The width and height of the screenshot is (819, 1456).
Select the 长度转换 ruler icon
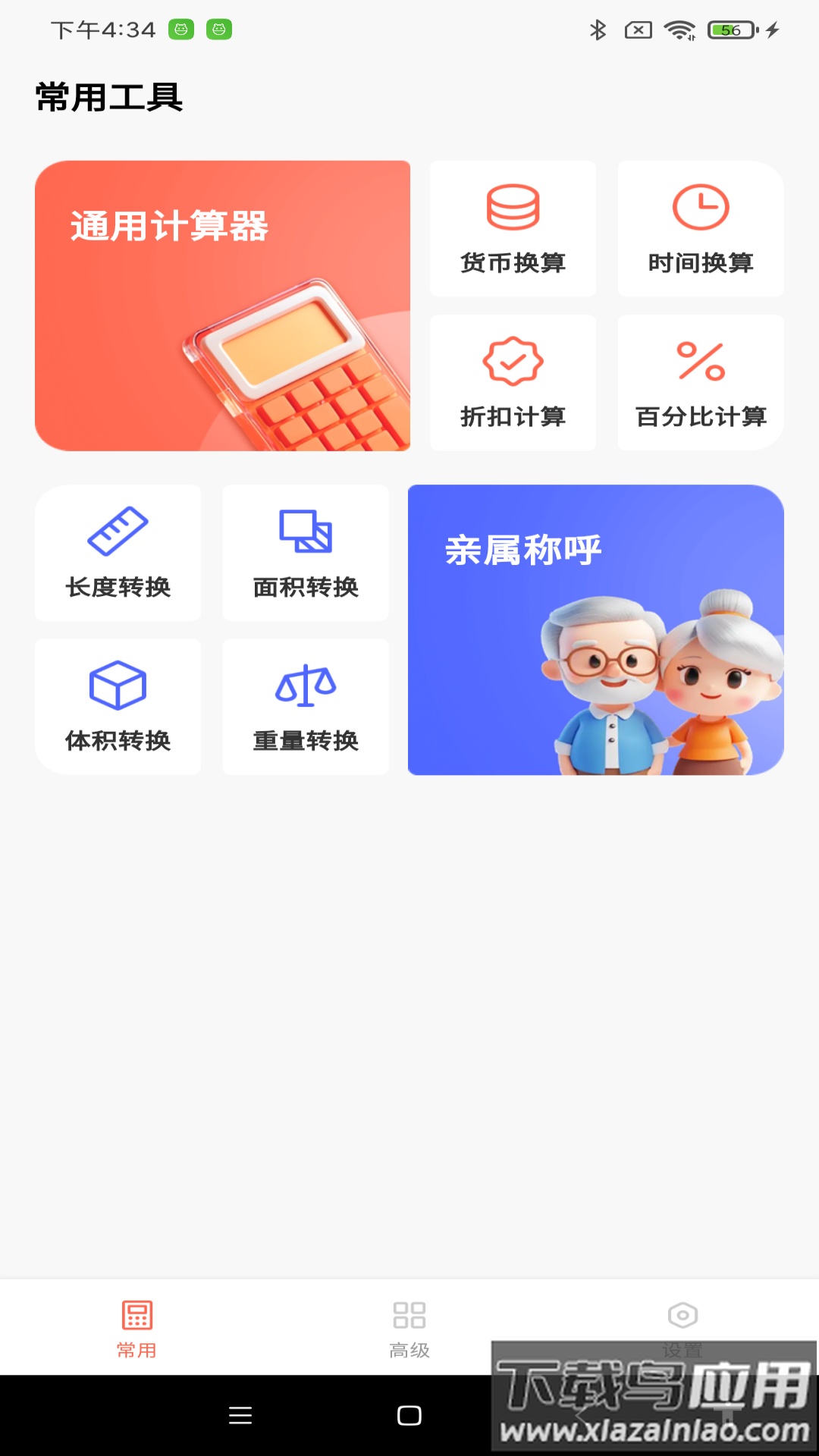tap(118, 530)
